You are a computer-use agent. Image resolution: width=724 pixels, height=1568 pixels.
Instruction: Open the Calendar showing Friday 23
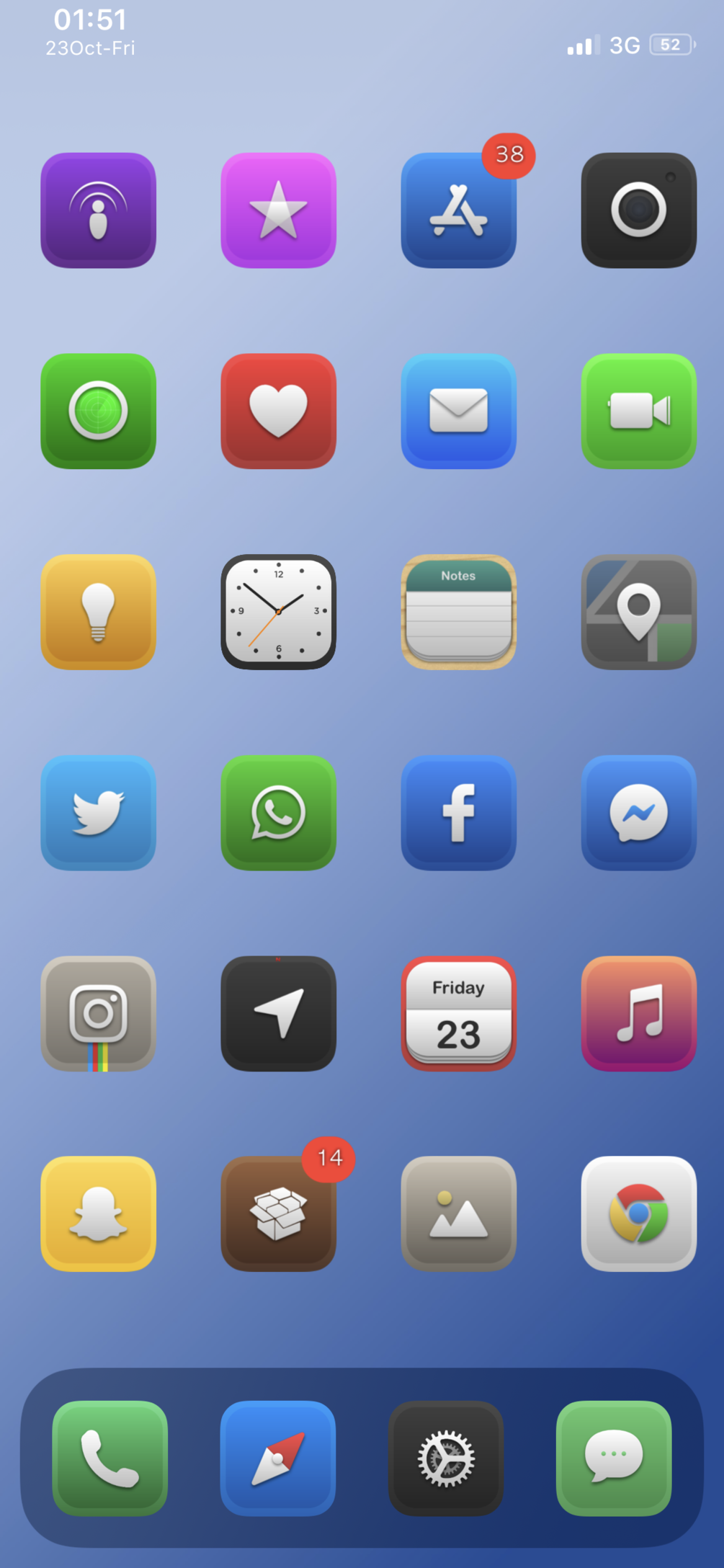(458, 1013)
